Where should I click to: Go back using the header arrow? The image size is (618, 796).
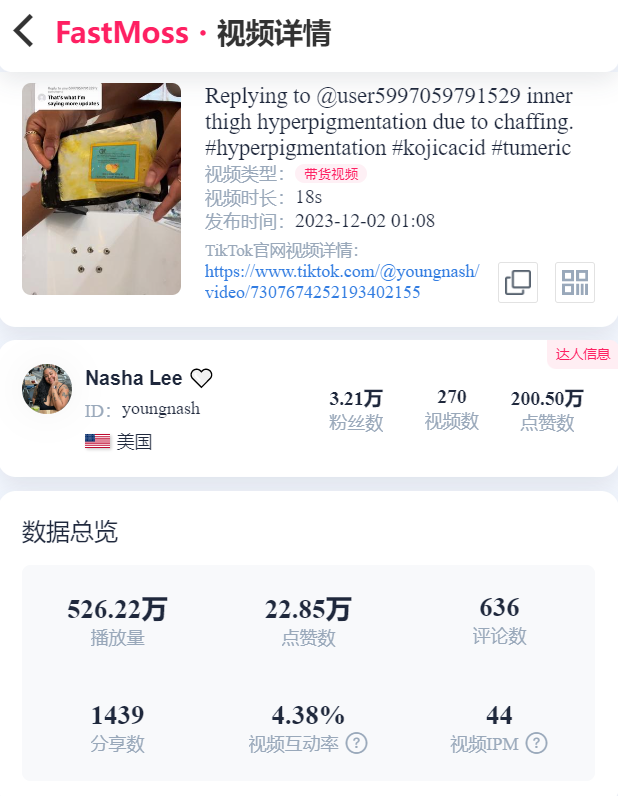[x=24, y=31]
